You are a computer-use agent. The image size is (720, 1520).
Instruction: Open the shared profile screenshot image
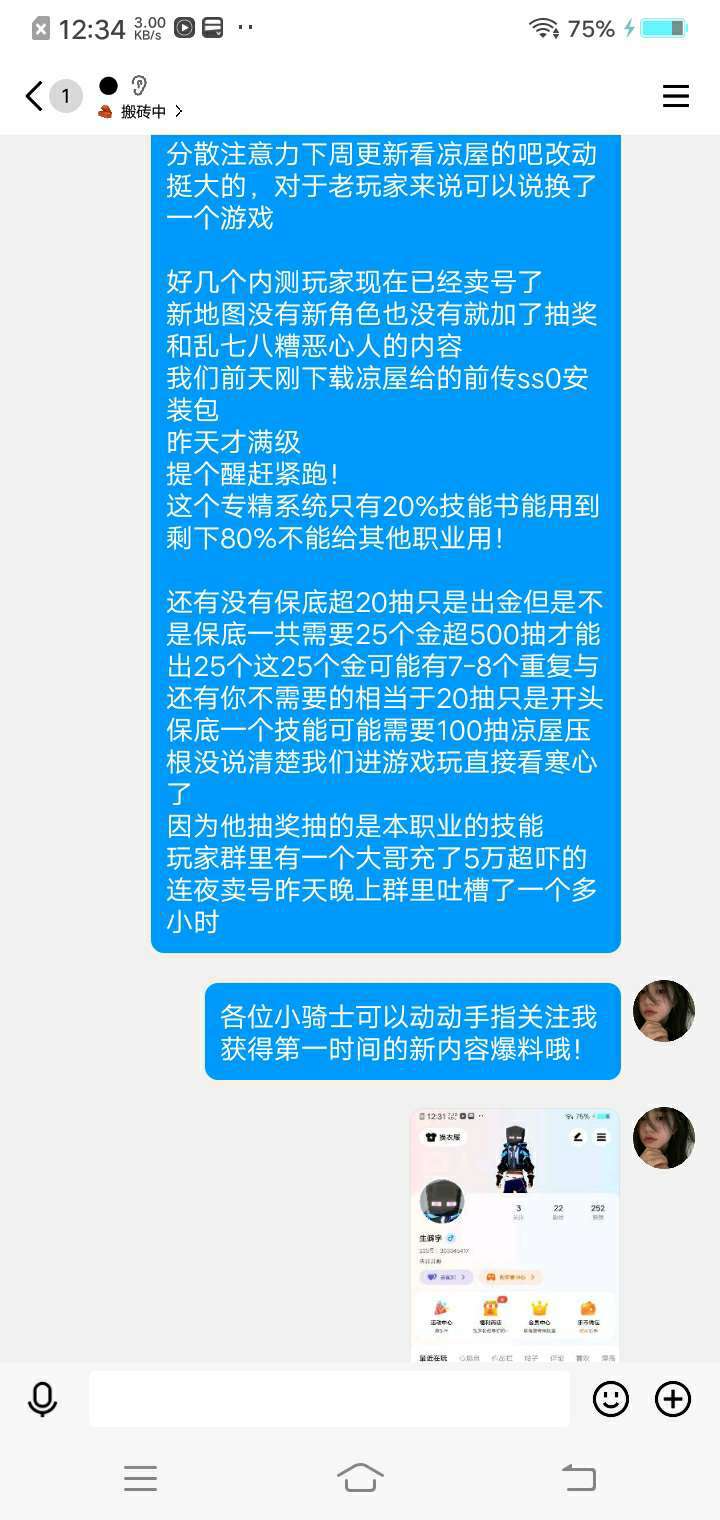(516, 1235)
